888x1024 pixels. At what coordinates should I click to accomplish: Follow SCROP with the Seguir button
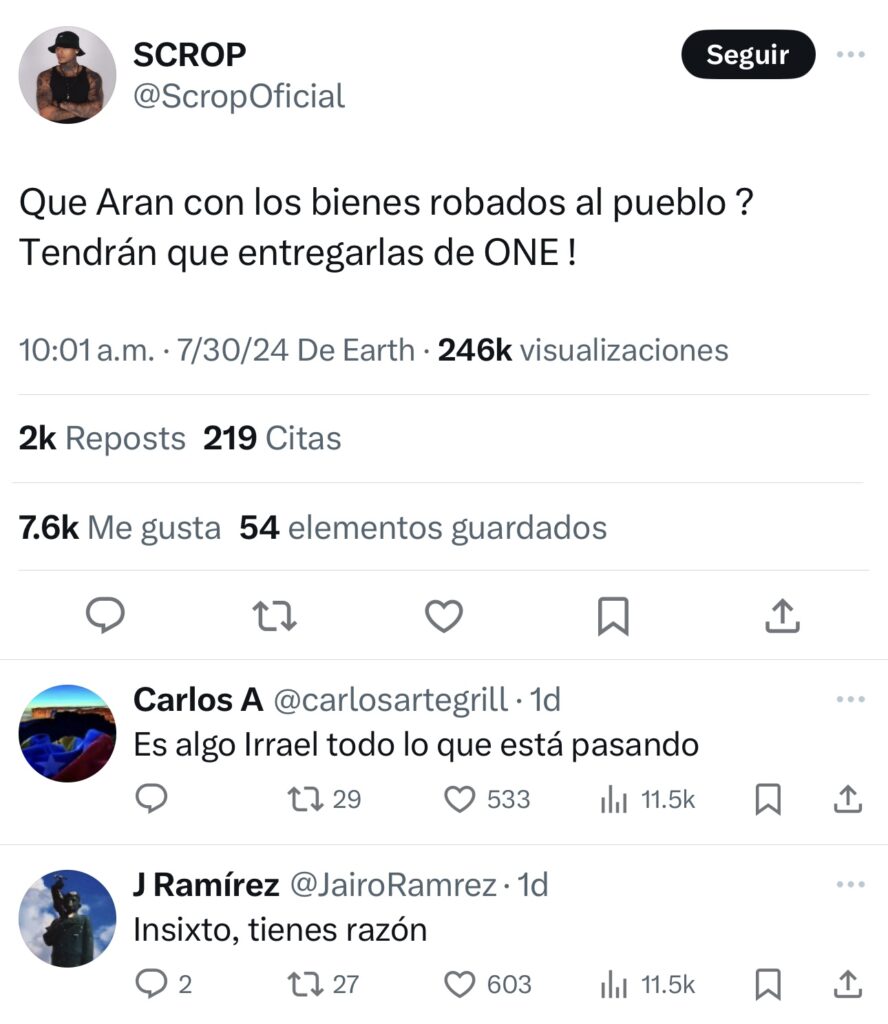[748, 55]
